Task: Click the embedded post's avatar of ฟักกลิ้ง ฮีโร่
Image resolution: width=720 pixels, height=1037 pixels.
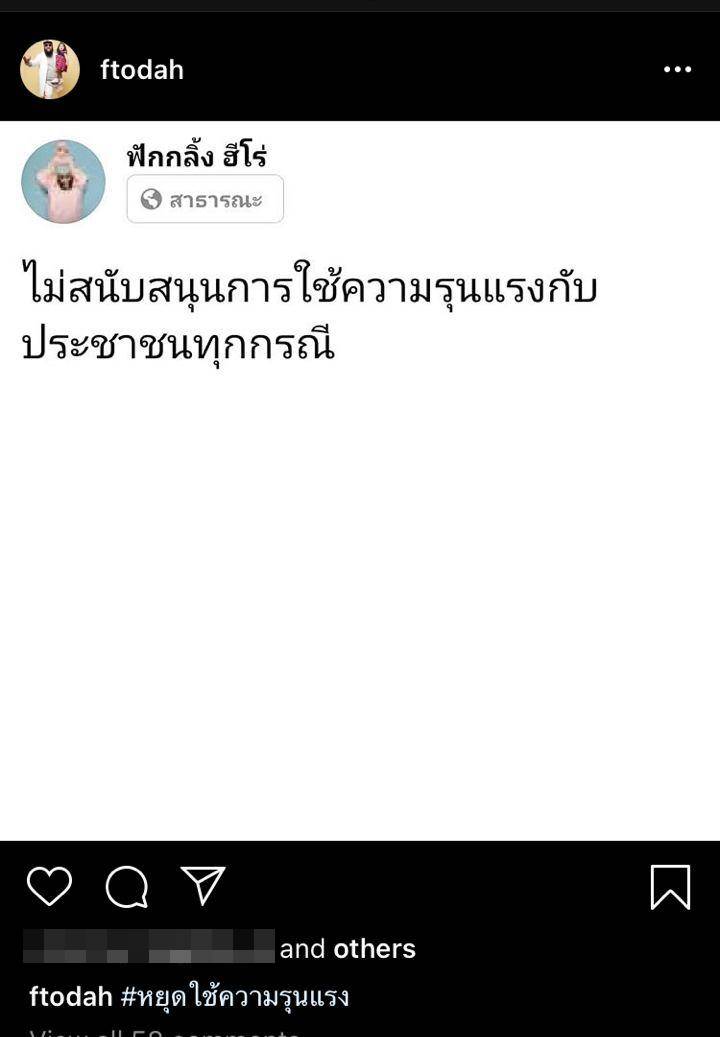Action: pyautogui.click(x=63, y=181)
